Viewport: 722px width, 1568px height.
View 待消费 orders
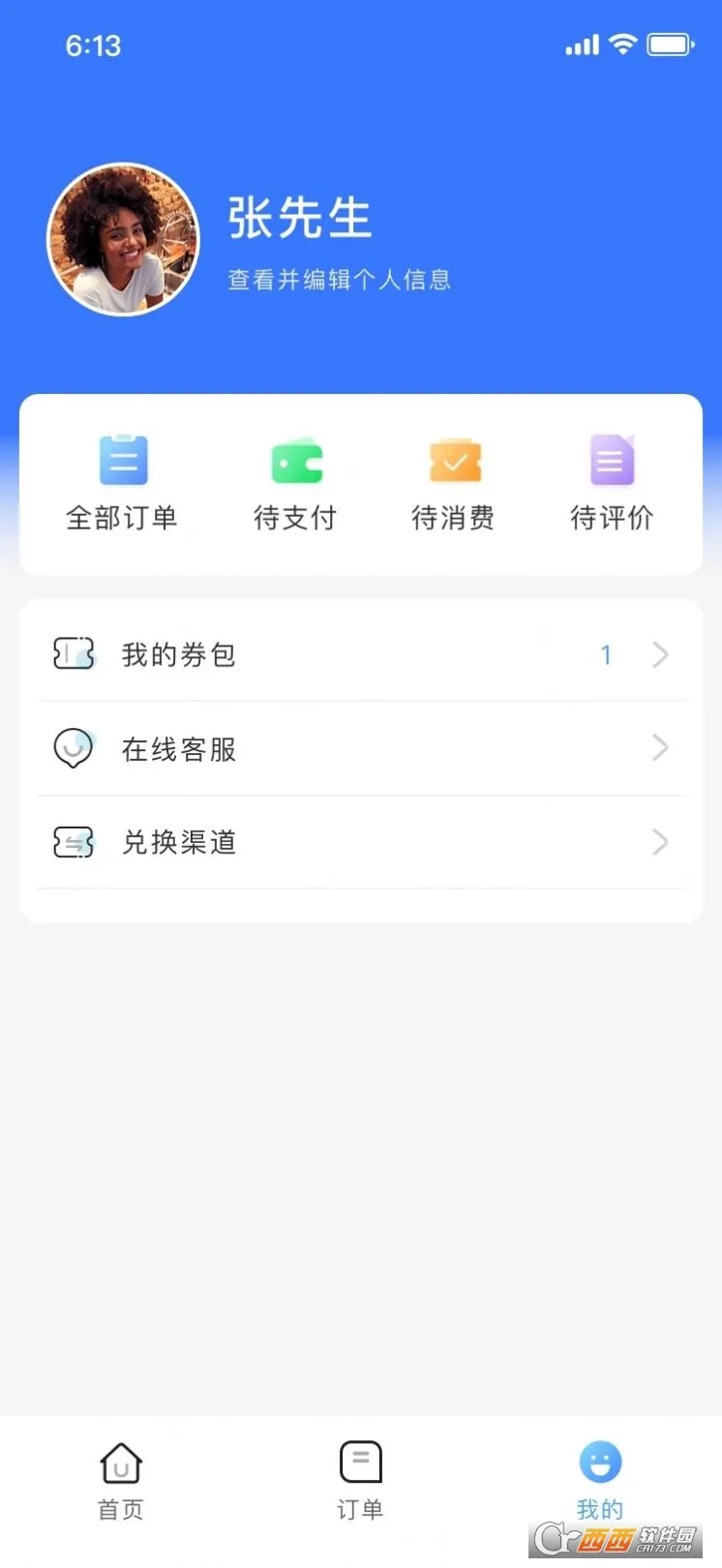coord(453,484)
